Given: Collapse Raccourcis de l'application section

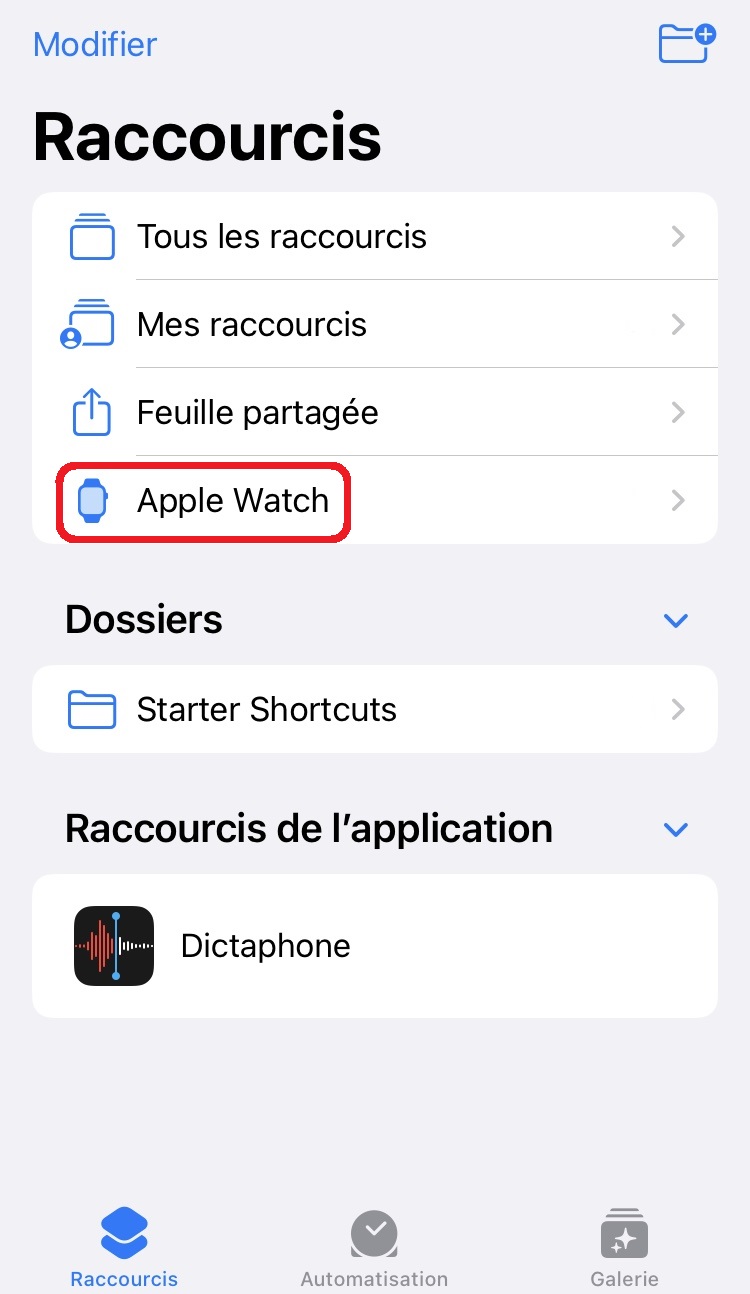Looking at the screenshot, I should click(x=676, y=830).
